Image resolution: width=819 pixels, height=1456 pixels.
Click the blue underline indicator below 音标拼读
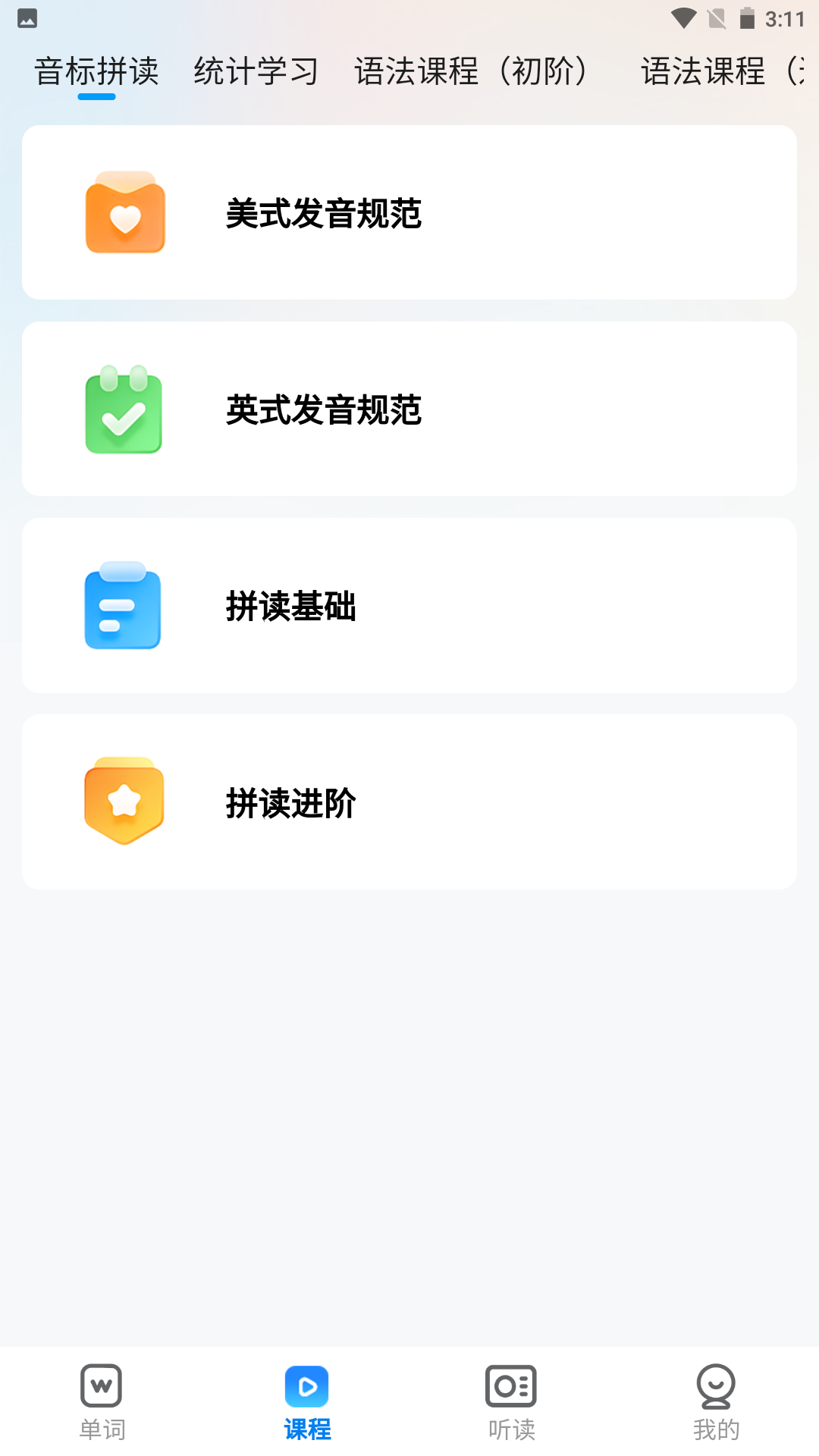coord(97,97)
